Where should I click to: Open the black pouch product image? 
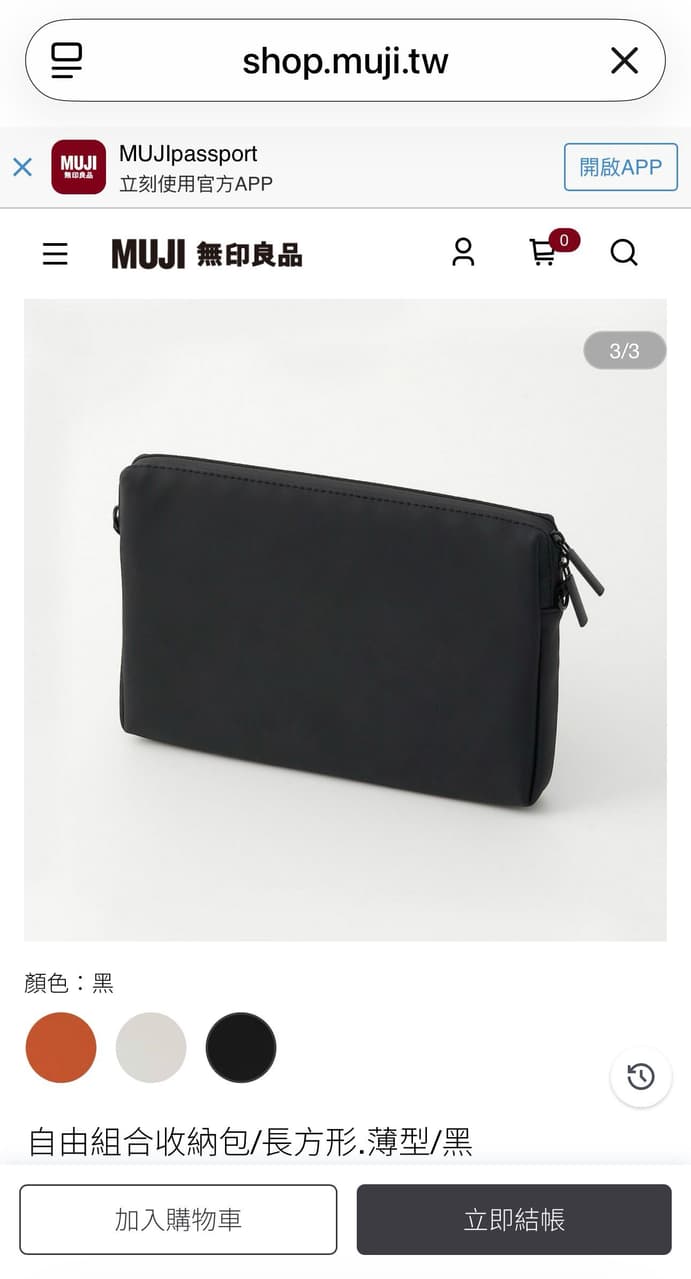[x=345, y=620]
